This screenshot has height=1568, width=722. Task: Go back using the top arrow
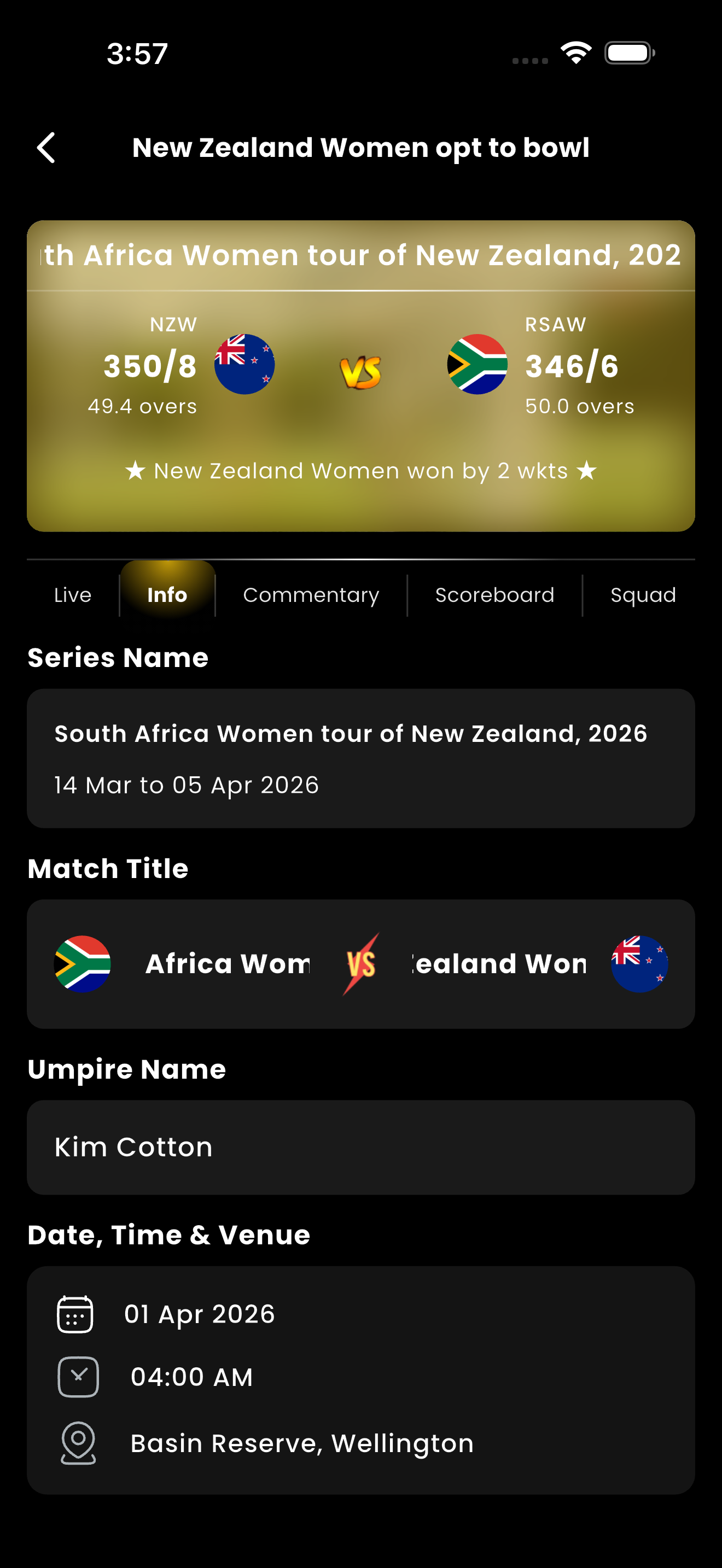(x=46, y=148)
